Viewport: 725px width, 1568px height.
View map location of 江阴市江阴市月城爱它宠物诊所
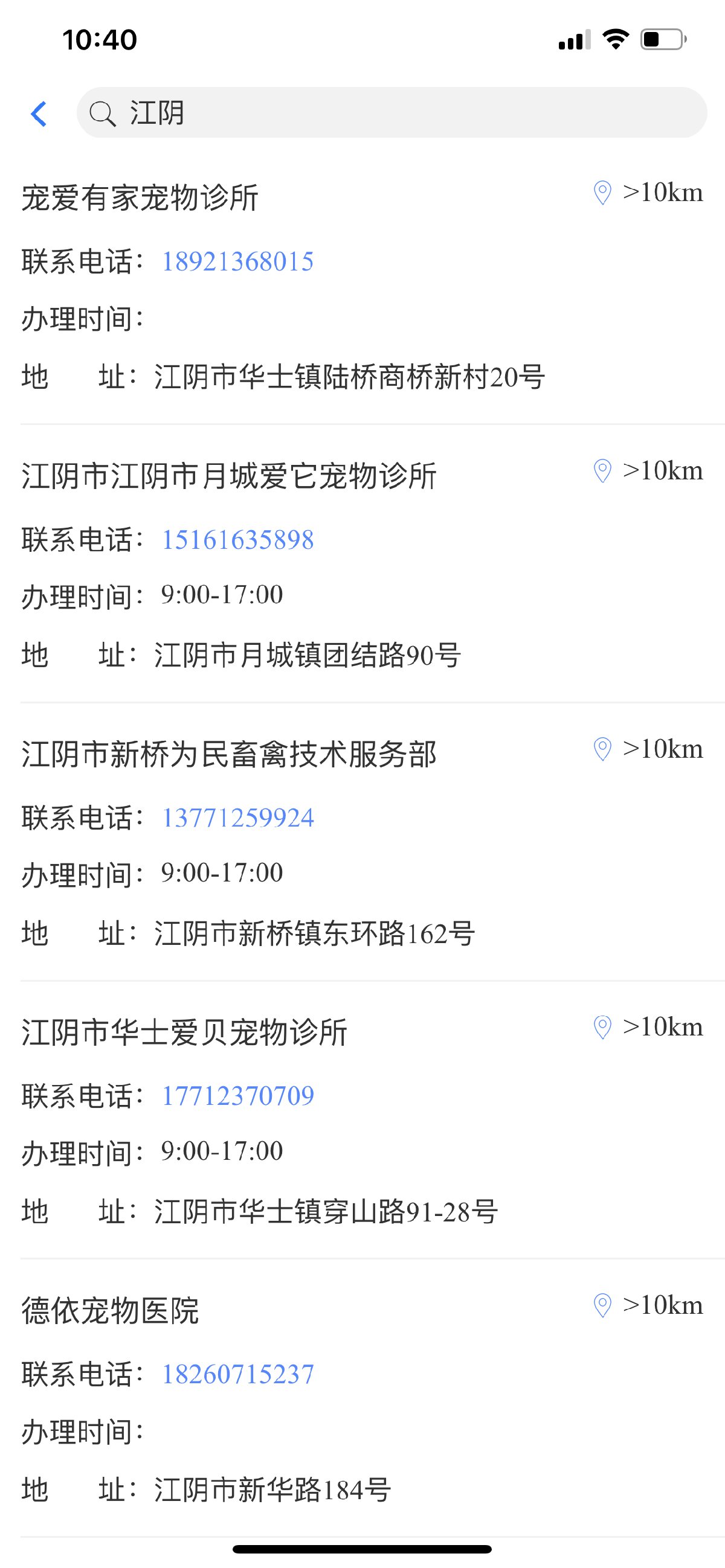(x=602, y=471)
